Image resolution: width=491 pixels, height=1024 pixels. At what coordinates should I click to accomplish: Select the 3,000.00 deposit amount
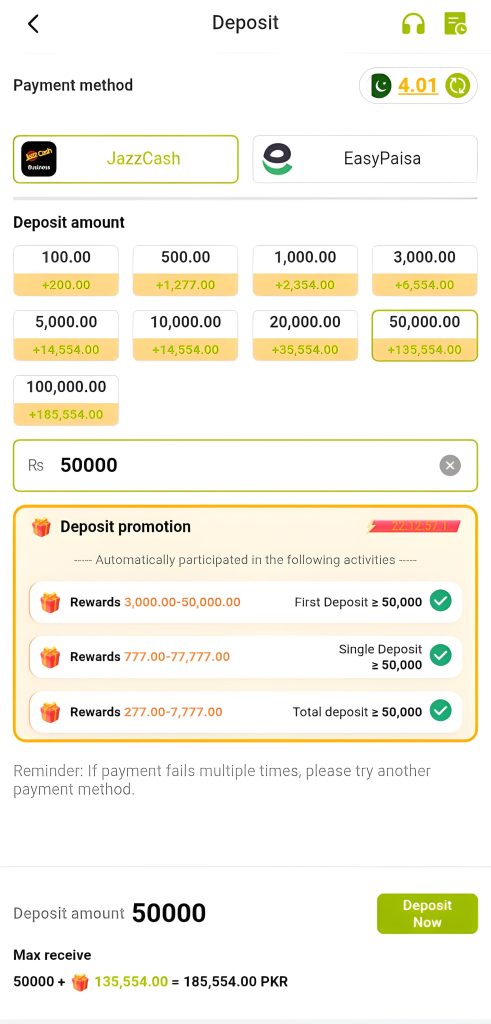click(x=425, y=270)
